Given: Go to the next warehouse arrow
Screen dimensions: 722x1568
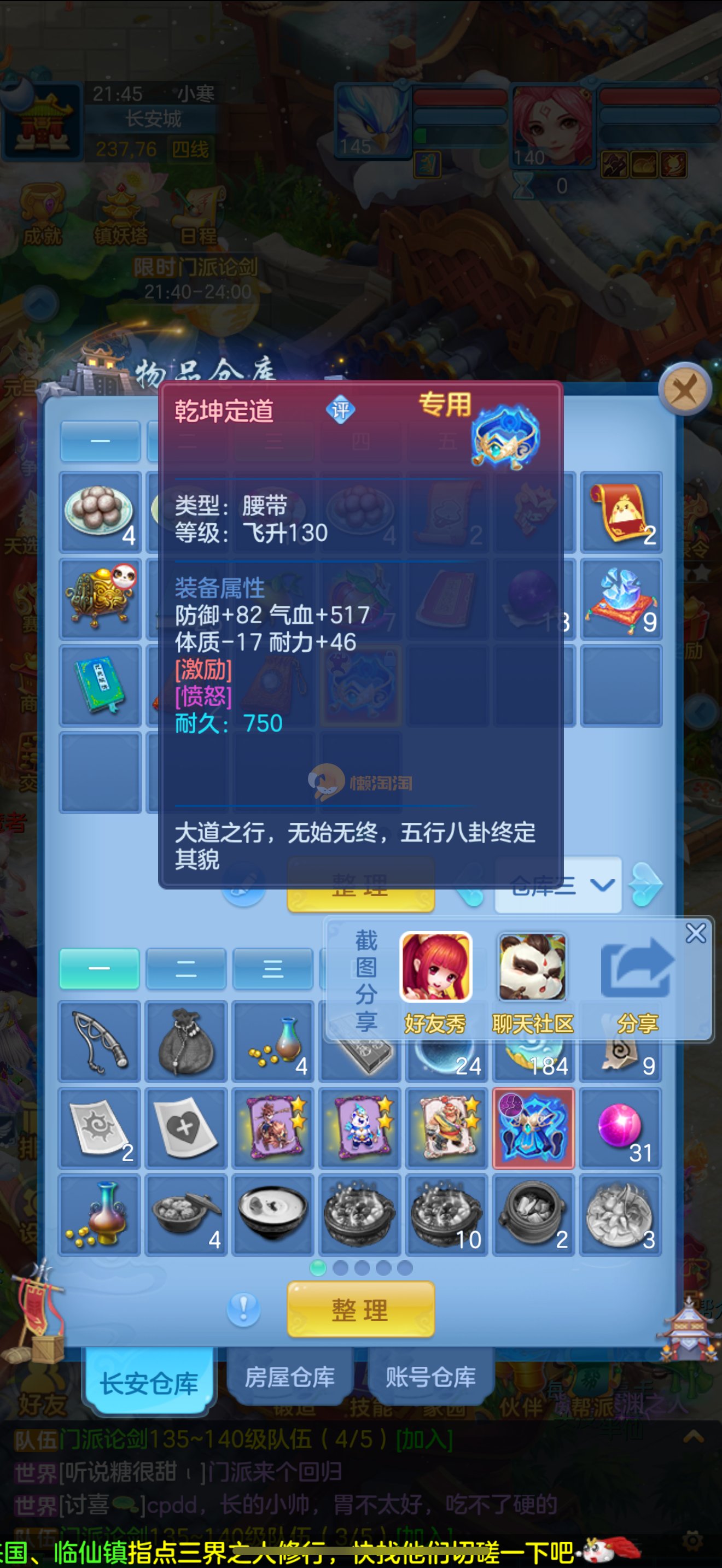Looking at the screenshot, I should [645, 885].
